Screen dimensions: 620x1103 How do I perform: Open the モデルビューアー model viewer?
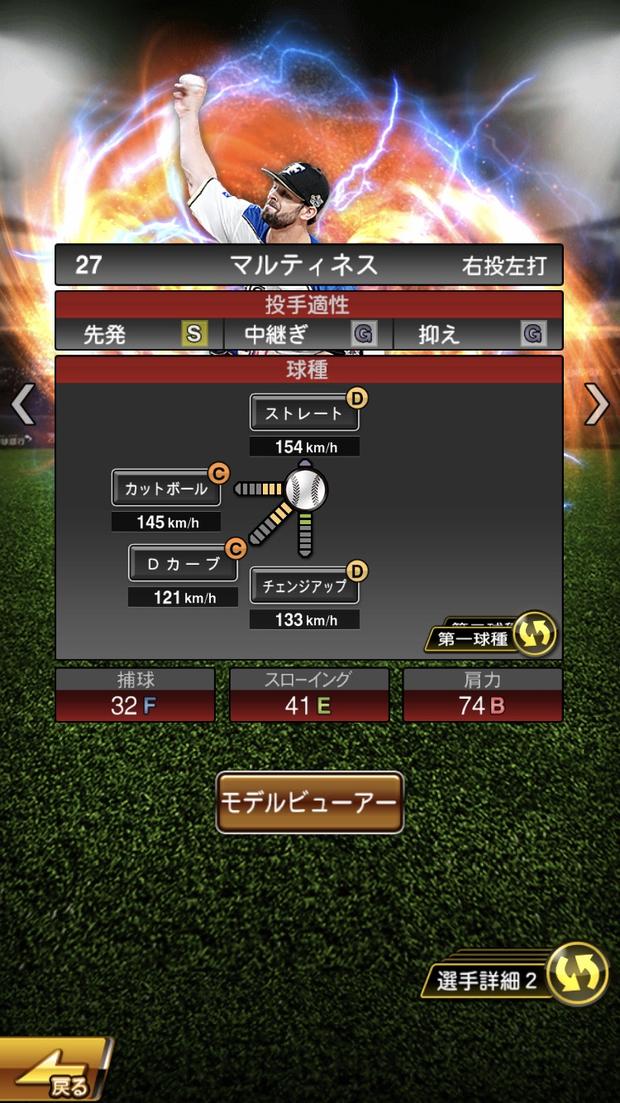tap(310, 803)
